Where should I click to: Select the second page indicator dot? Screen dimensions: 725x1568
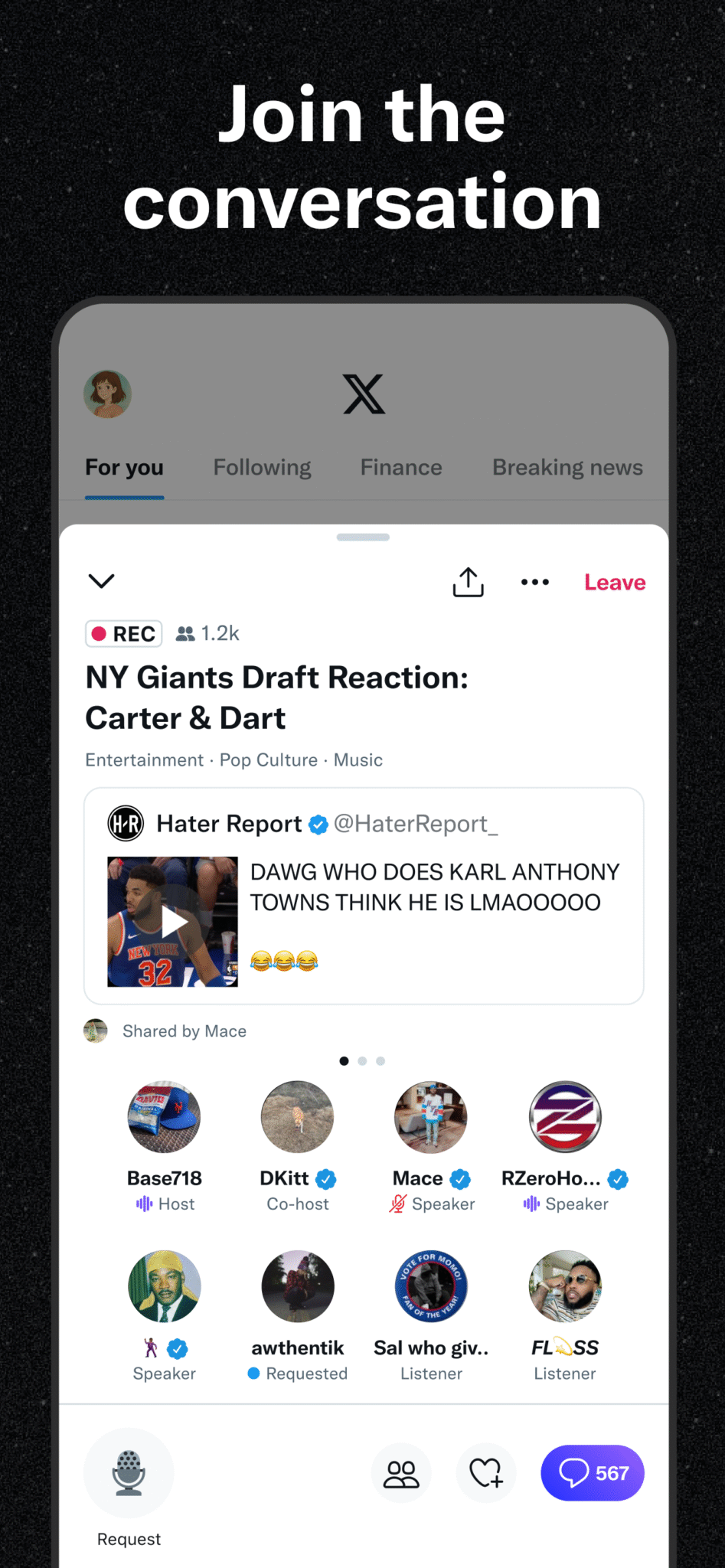pos(362,1061)
